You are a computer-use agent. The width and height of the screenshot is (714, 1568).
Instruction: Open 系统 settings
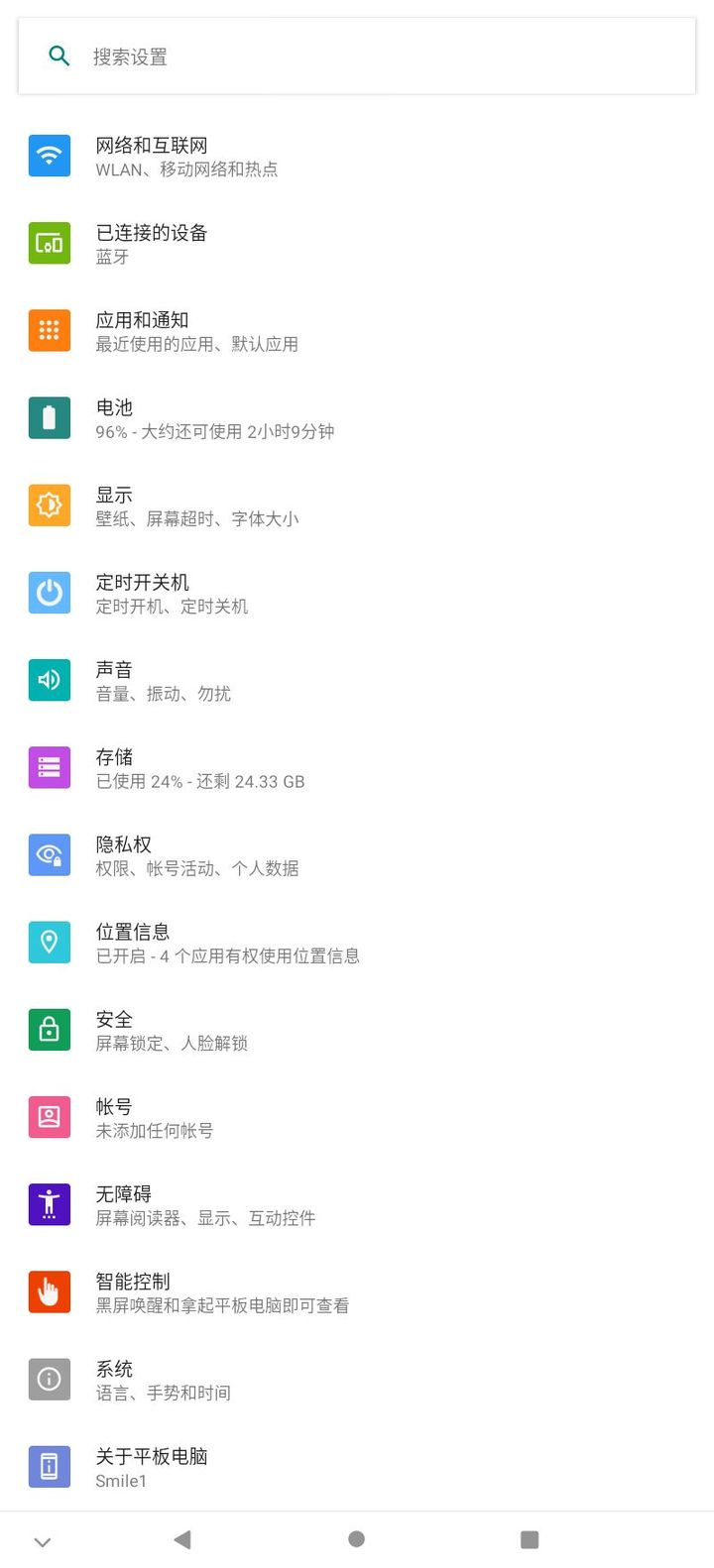[x=357, y=1380]
